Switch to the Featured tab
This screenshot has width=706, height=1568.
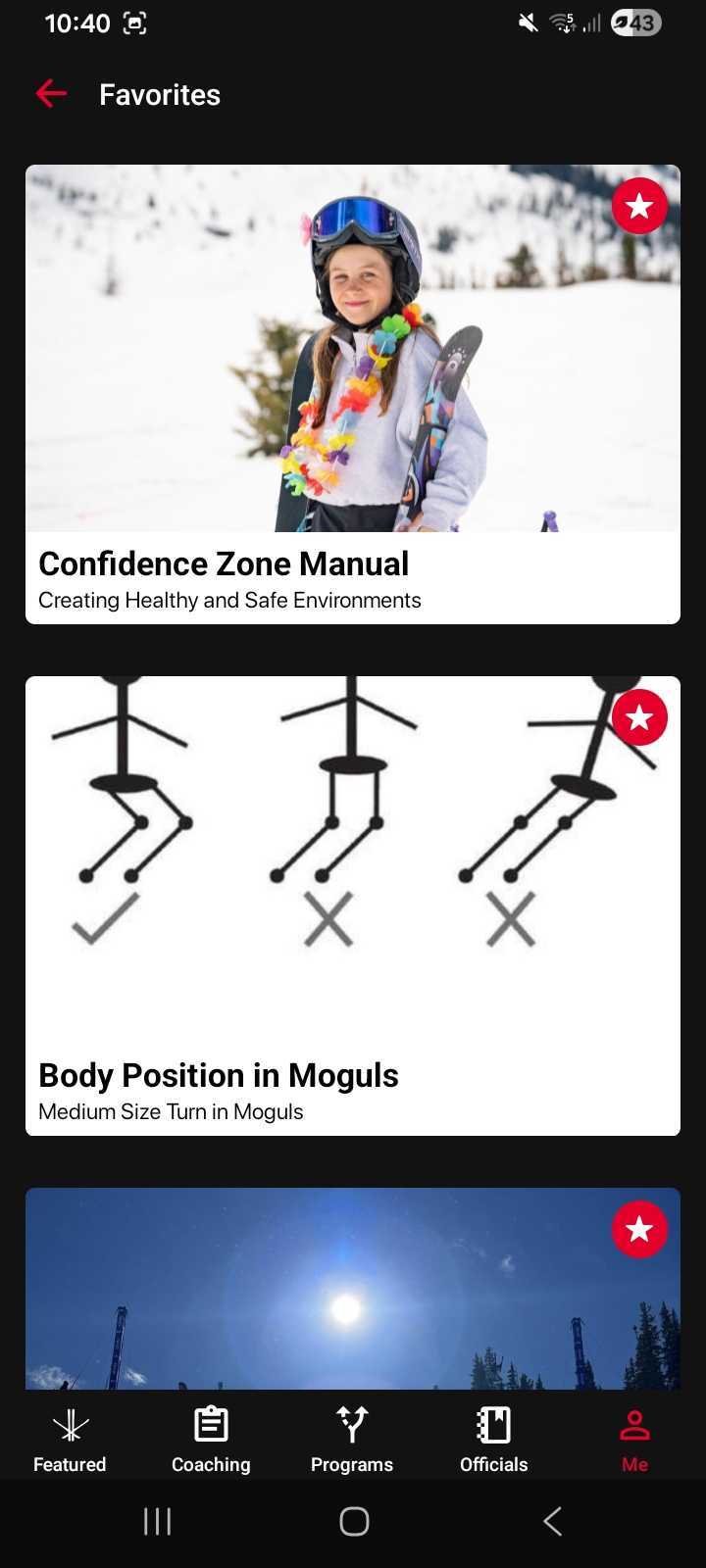click(70, 1439)
